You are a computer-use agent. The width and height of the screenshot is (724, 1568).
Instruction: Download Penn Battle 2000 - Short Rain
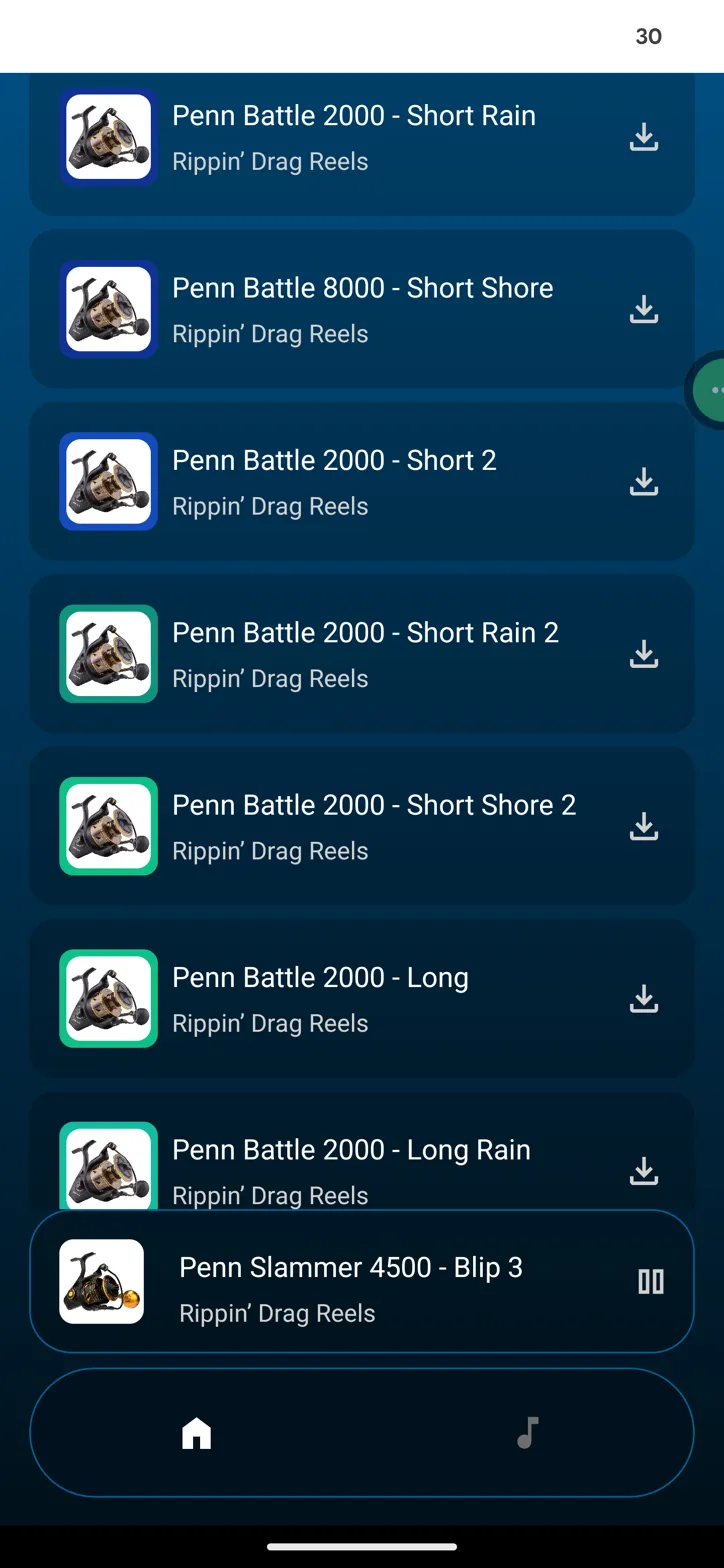[644, 137]
